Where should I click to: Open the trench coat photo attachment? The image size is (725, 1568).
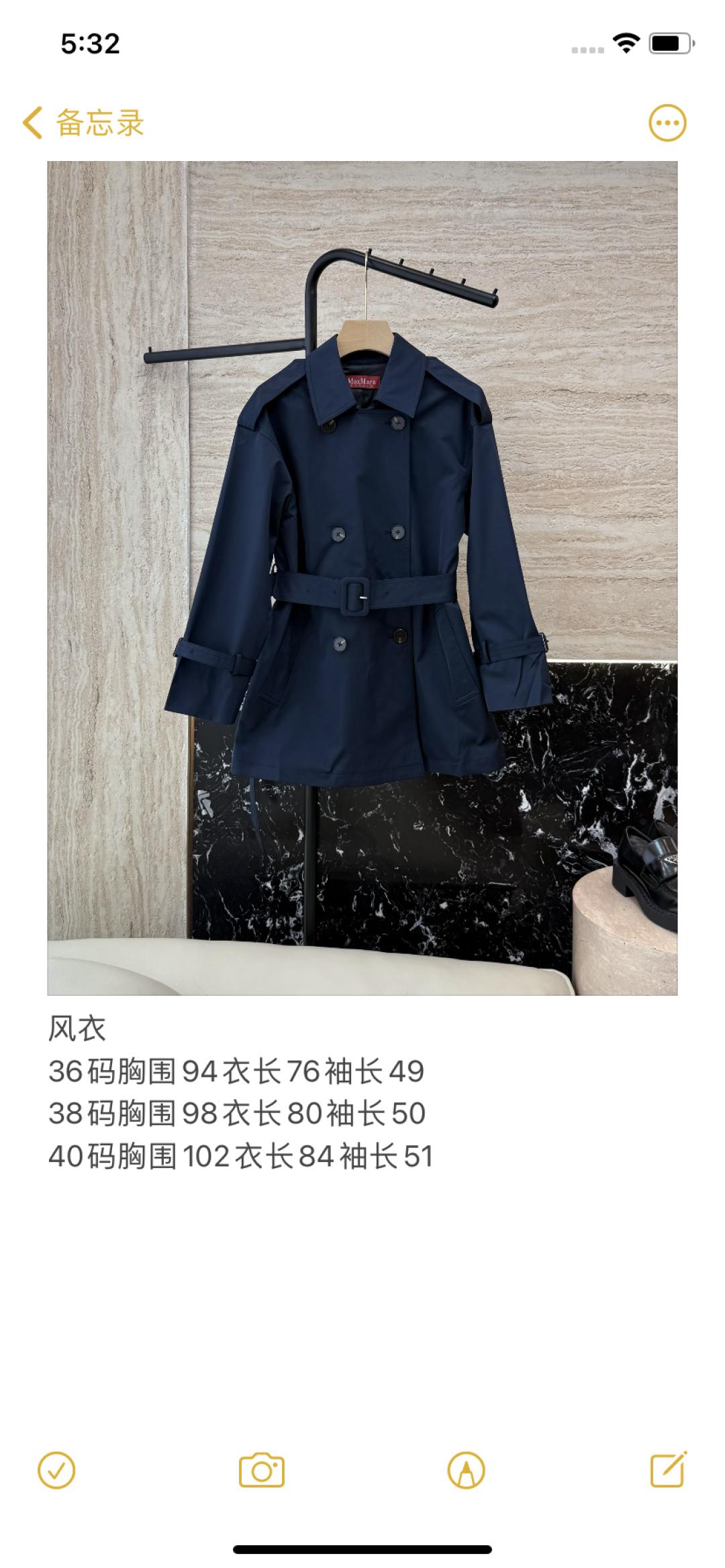pyautogui.click(x=362, y=578)
